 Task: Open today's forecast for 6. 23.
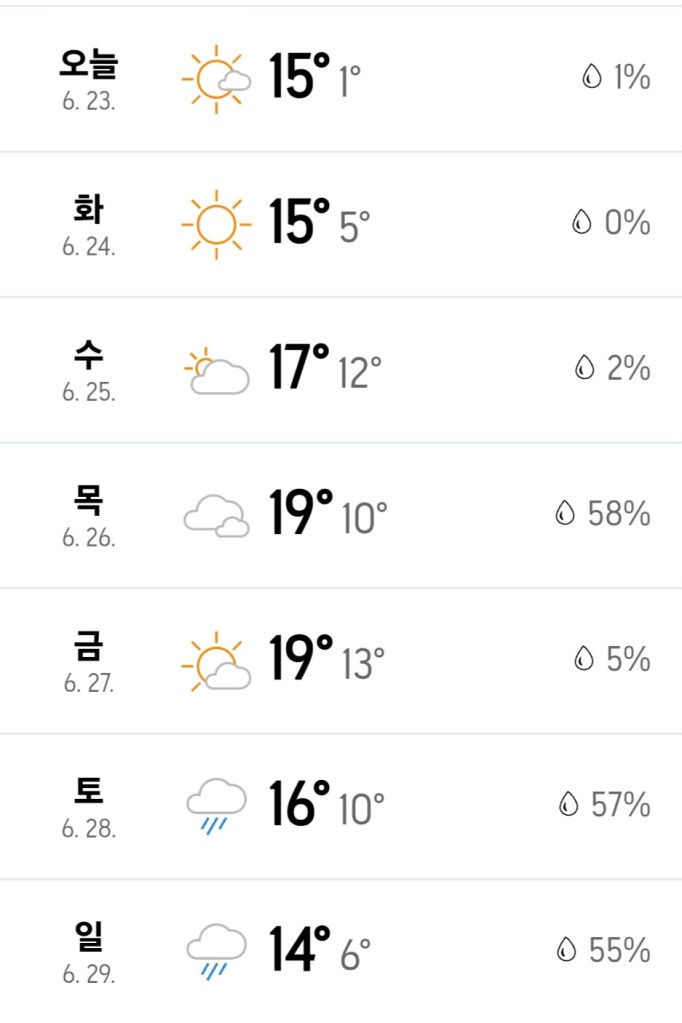[340, 78]
